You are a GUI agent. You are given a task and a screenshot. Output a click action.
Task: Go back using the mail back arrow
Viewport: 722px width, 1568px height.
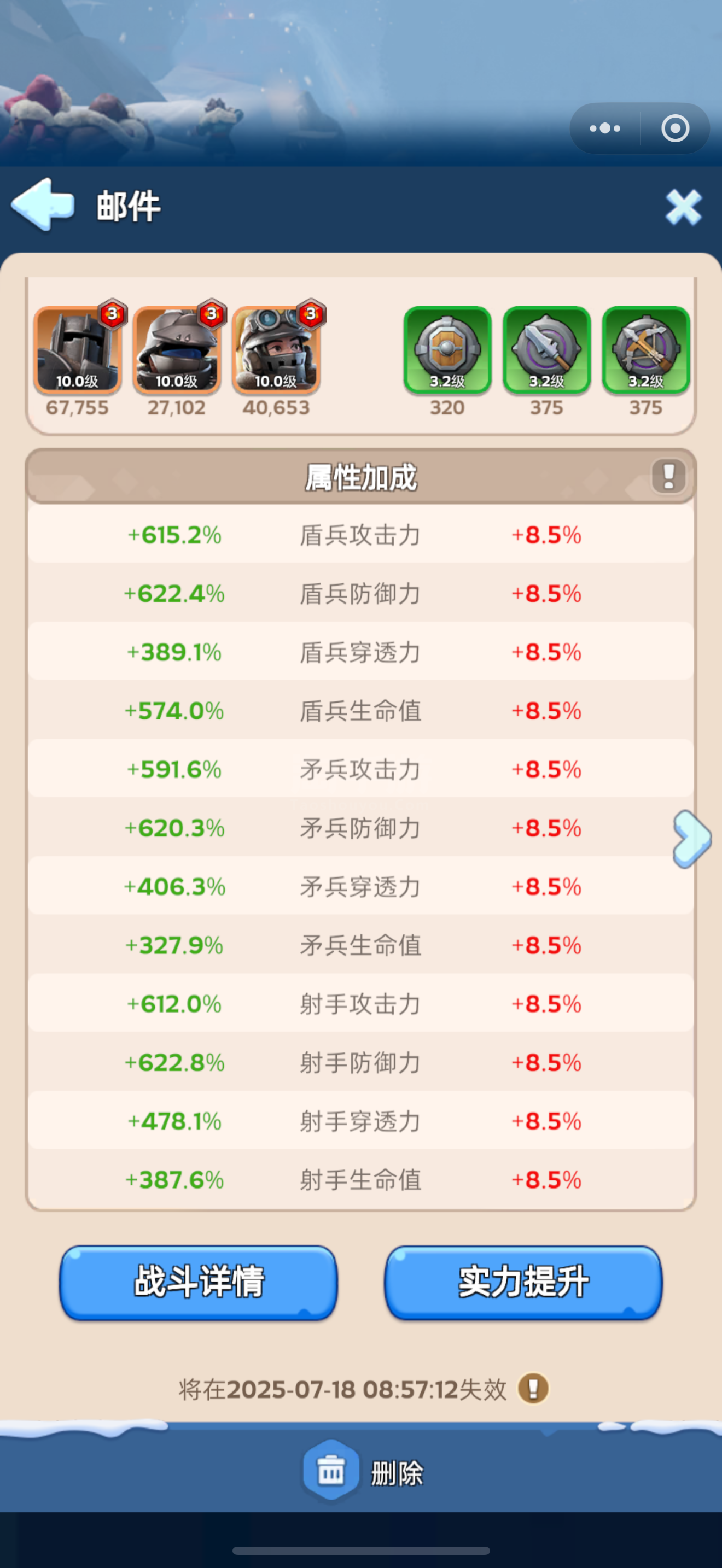pos(43,205)
